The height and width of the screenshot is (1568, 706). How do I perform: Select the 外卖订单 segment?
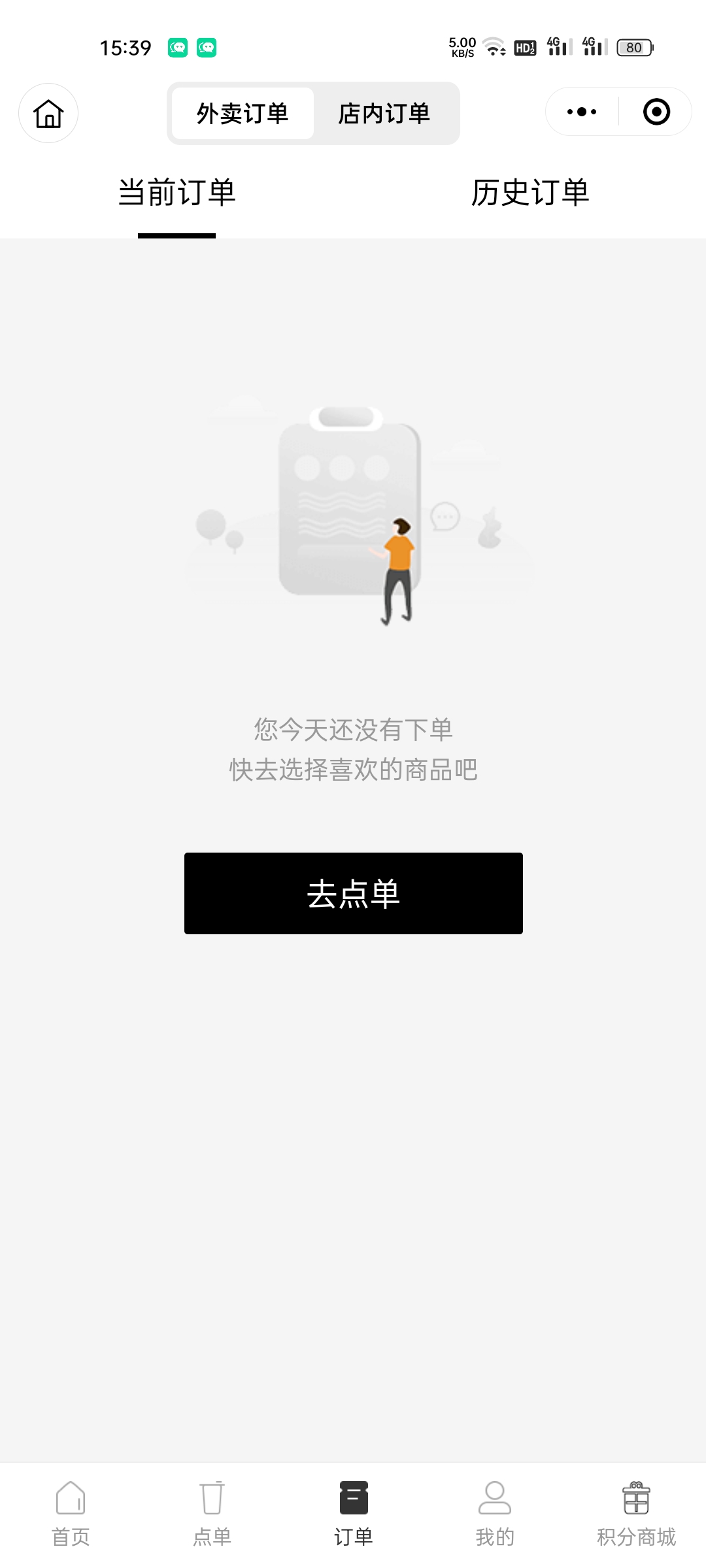point(243,113)
